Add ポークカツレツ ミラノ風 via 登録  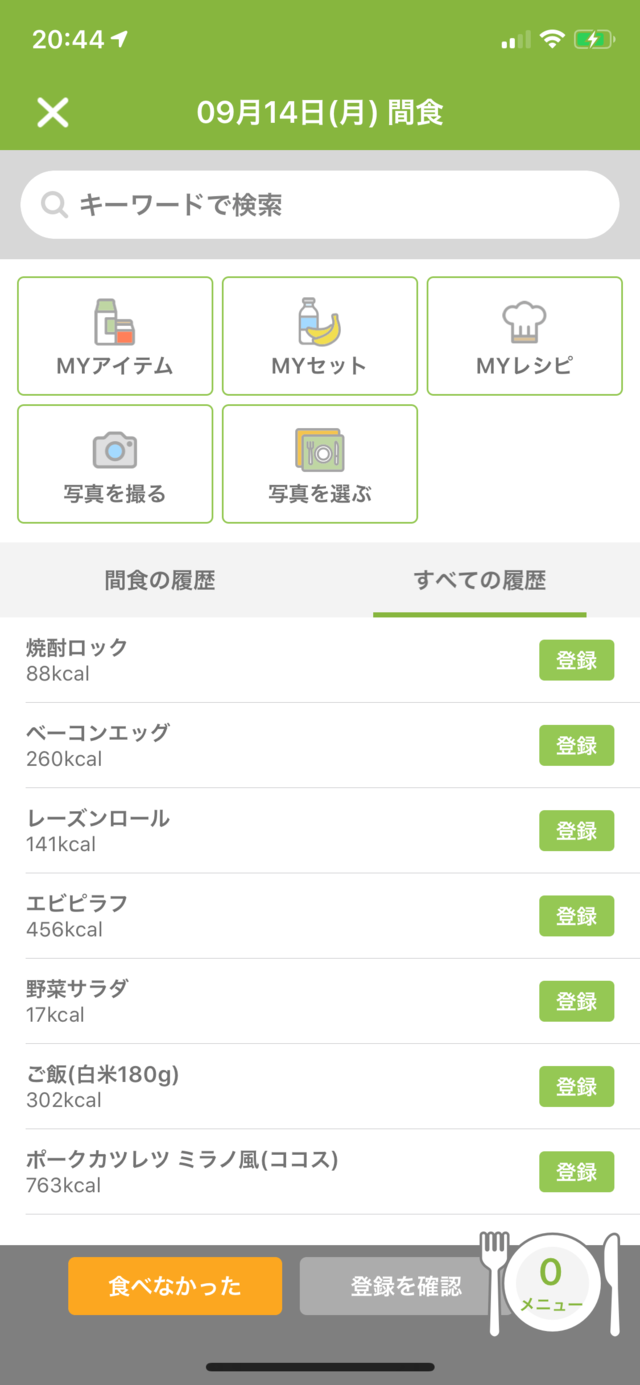[577, 1172]
